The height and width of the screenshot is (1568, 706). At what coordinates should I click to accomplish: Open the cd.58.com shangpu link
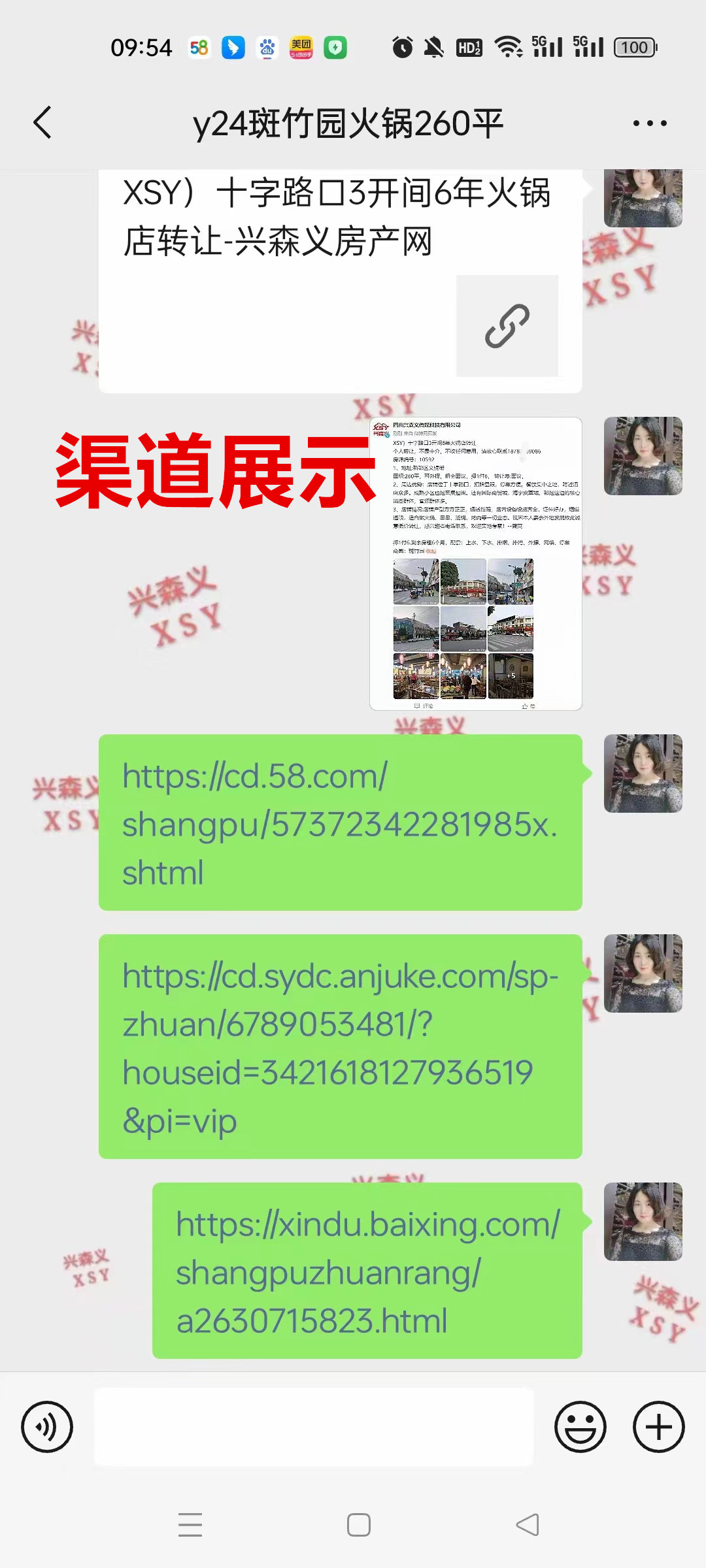pyautogui.click(x=340, y=823)
